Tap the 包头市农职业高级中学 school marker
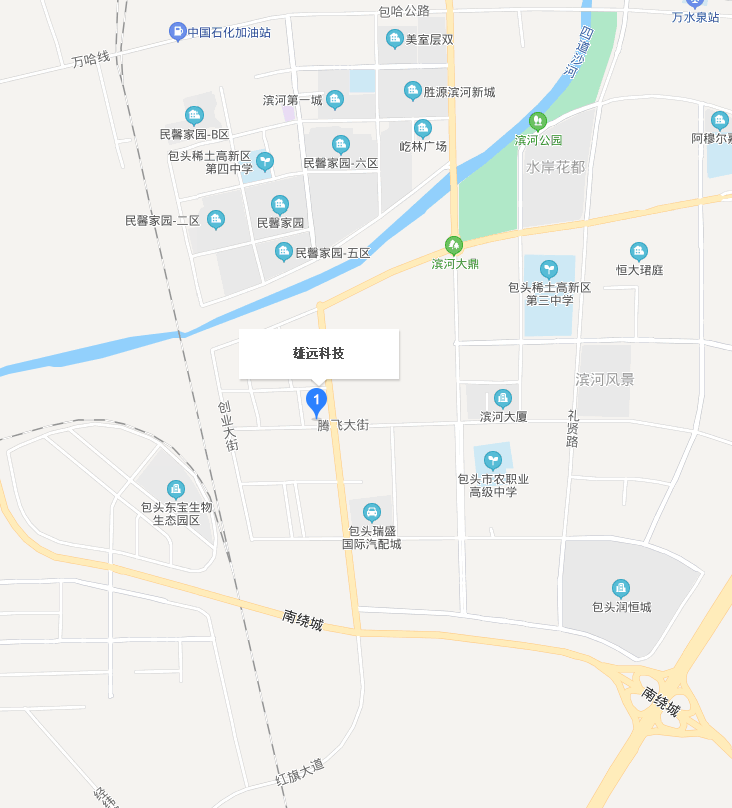732x808 pixels. [x=493, y=460]
